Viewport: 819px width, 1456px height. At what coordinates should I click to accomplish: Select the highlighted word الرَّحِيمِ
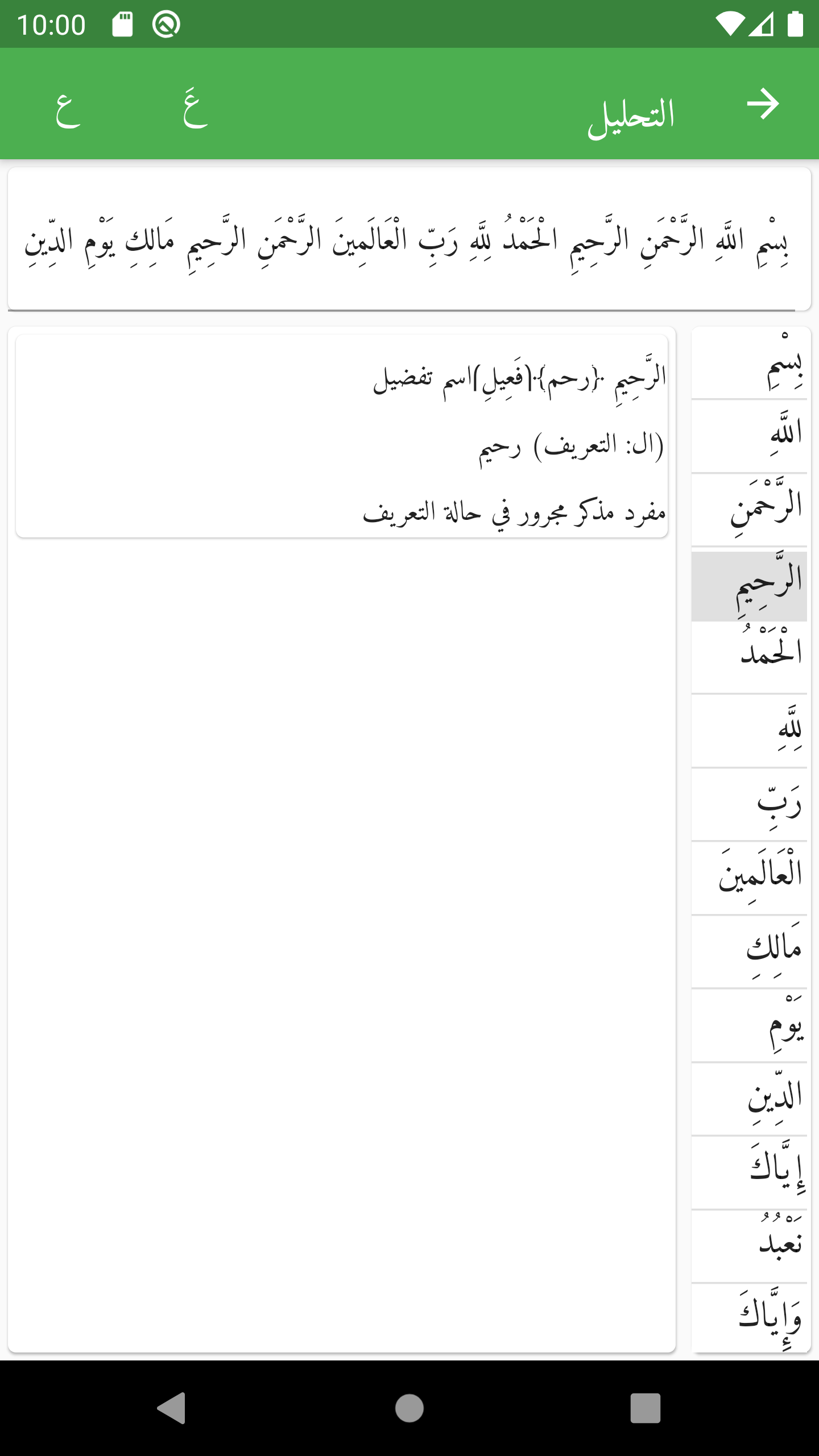[749, 586]
